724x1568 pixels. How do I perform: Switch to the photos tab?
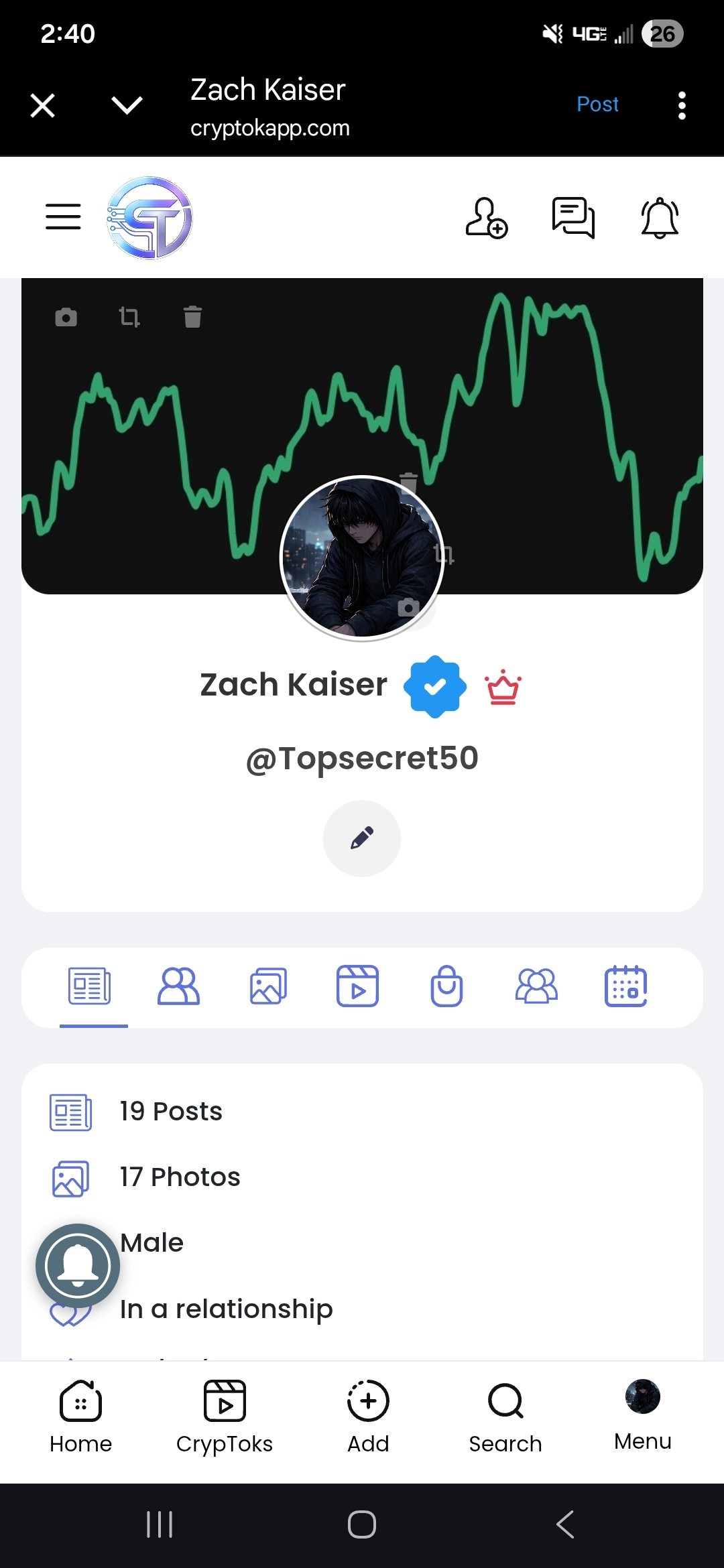point(268,986)
